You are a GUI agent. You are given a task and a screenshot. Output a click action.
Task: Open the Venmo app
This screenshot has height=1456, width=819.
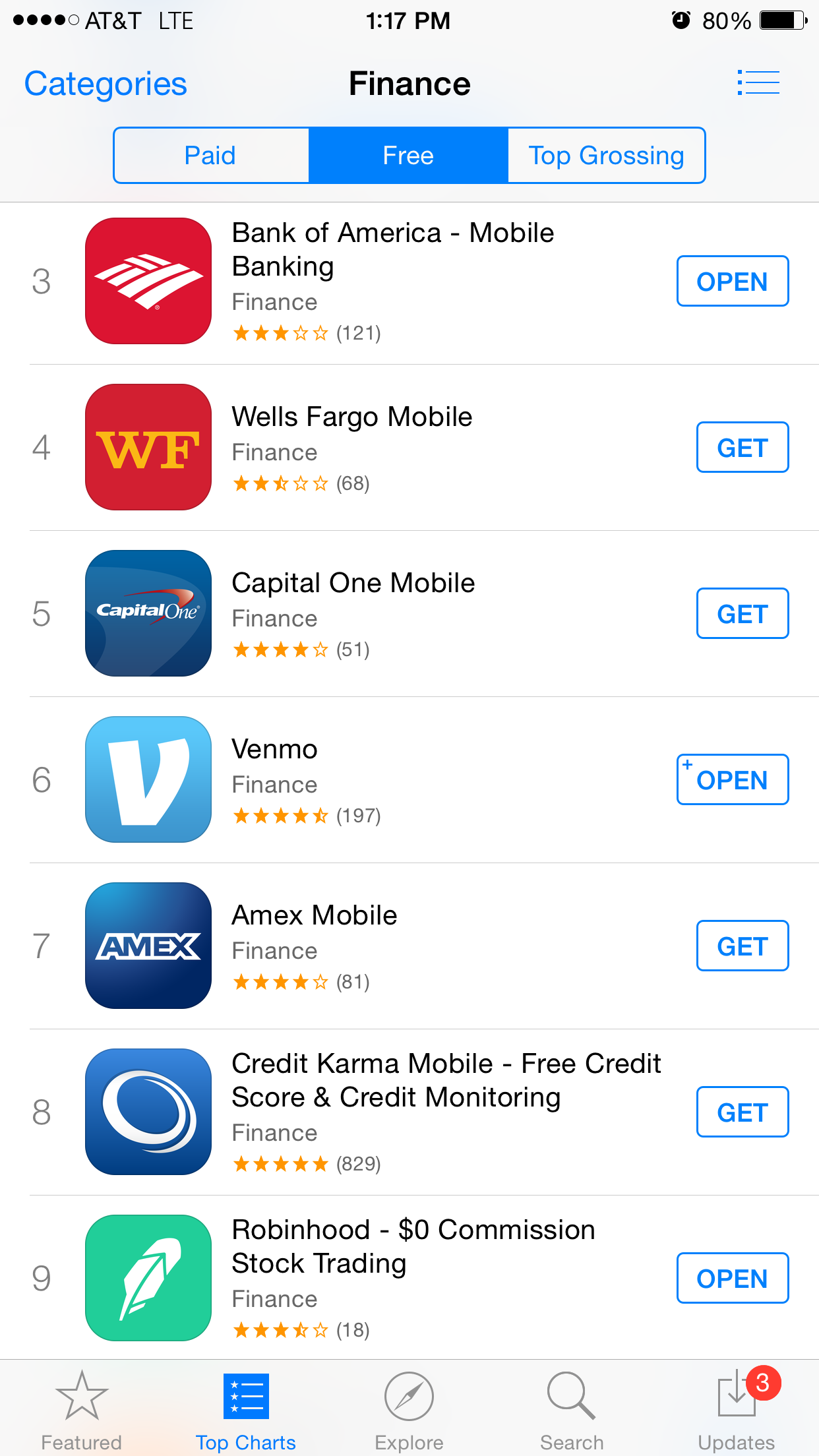[733, 779]
